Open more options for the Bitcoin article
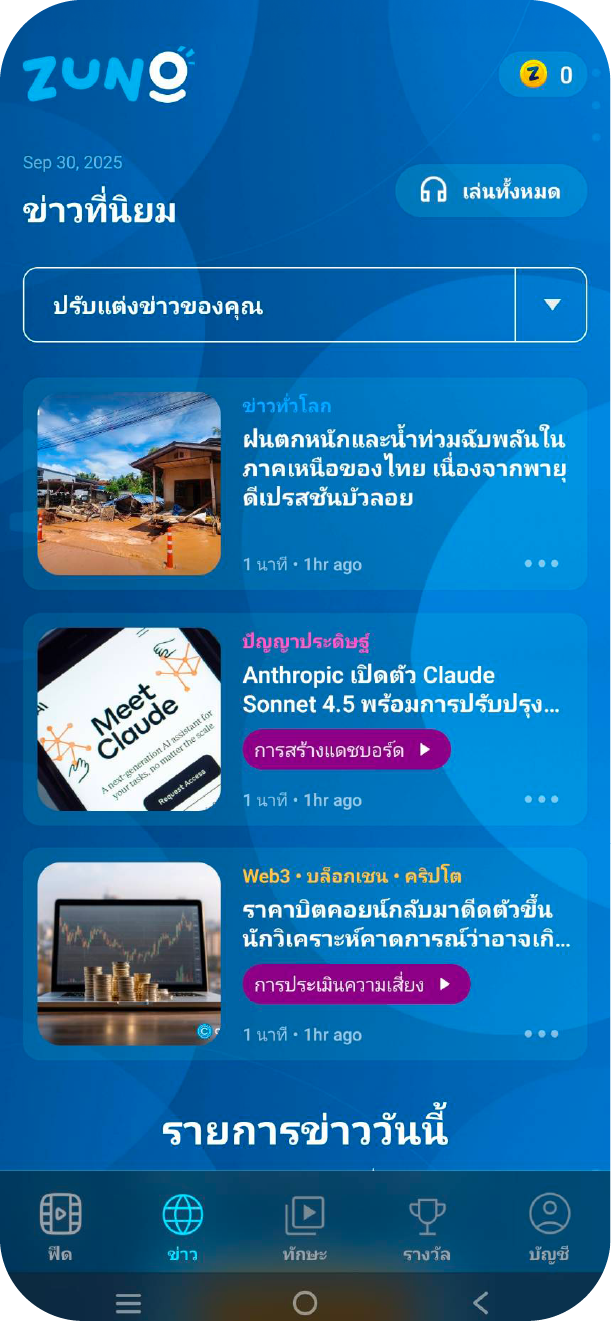The width and height of the screenshot is (611, 1321). [541, 1035]
